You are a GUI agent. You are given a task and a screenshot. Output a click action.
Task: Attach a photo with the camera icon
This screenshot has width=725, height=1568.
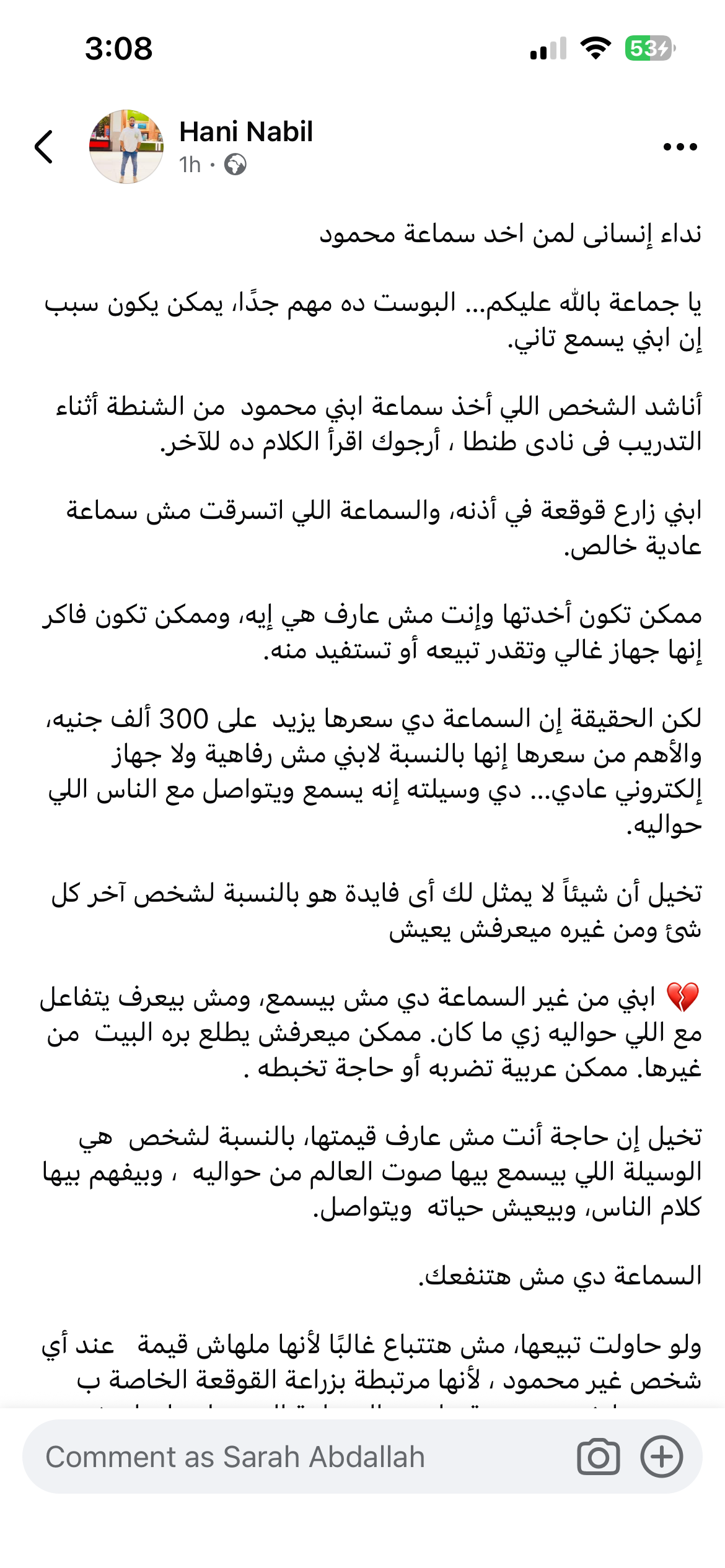click(x=598, y=1457)
